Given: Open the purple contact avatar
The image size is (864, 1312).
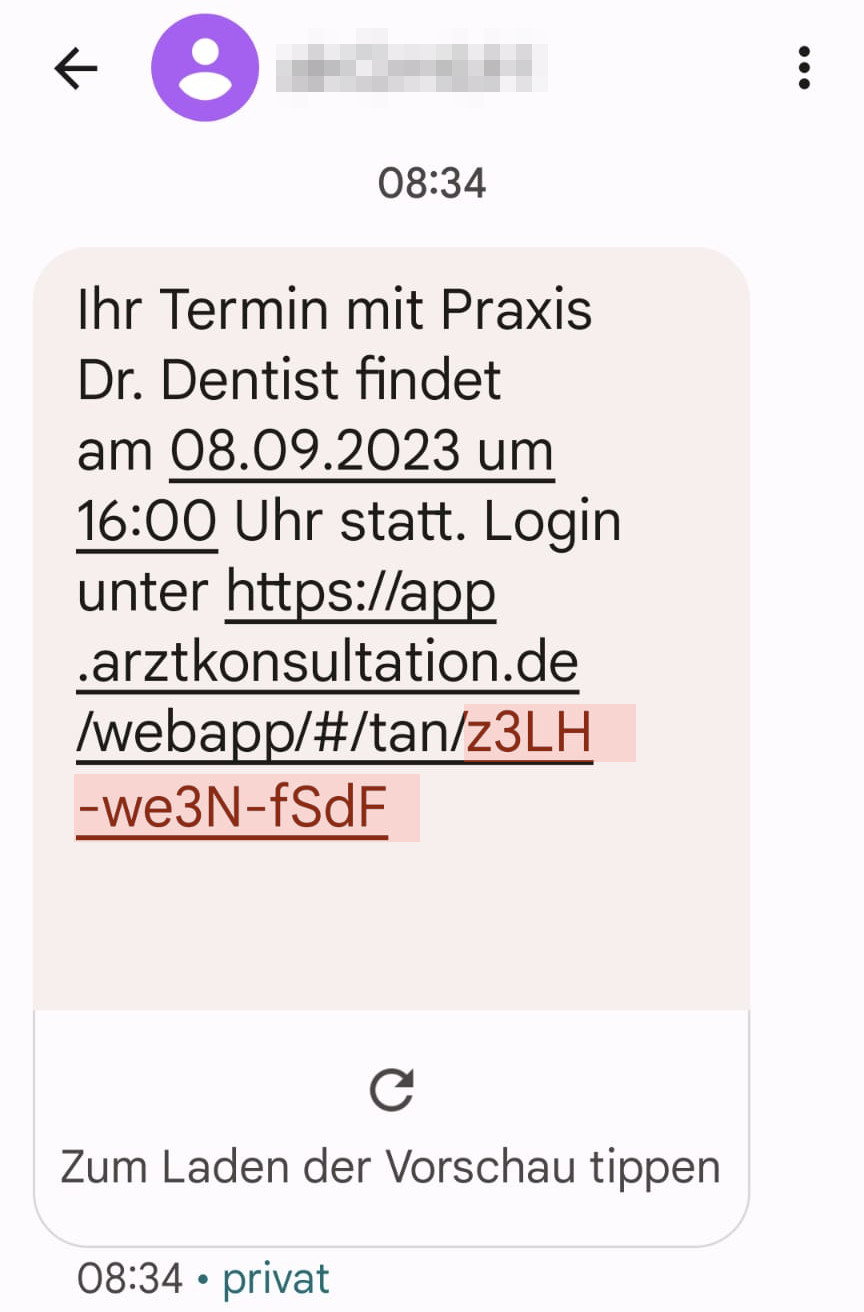Looking at the screenshot, I should coord(205,68).
